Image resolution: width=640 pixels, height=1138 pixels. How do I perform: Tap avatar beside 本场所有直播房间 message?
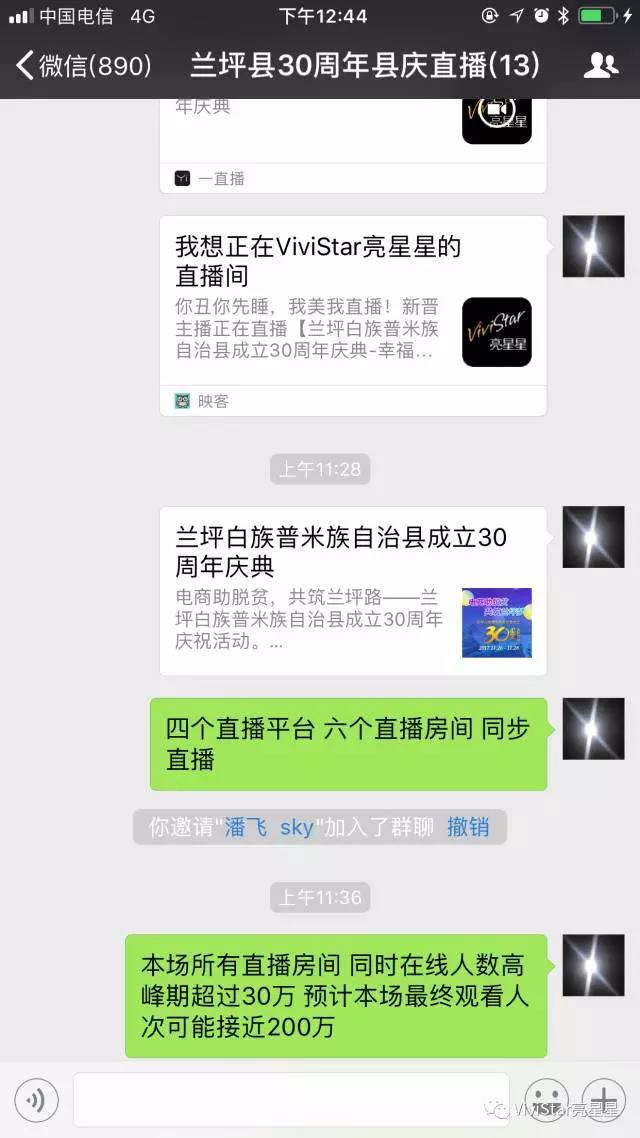pyautogui.click(x=593, y=965)
